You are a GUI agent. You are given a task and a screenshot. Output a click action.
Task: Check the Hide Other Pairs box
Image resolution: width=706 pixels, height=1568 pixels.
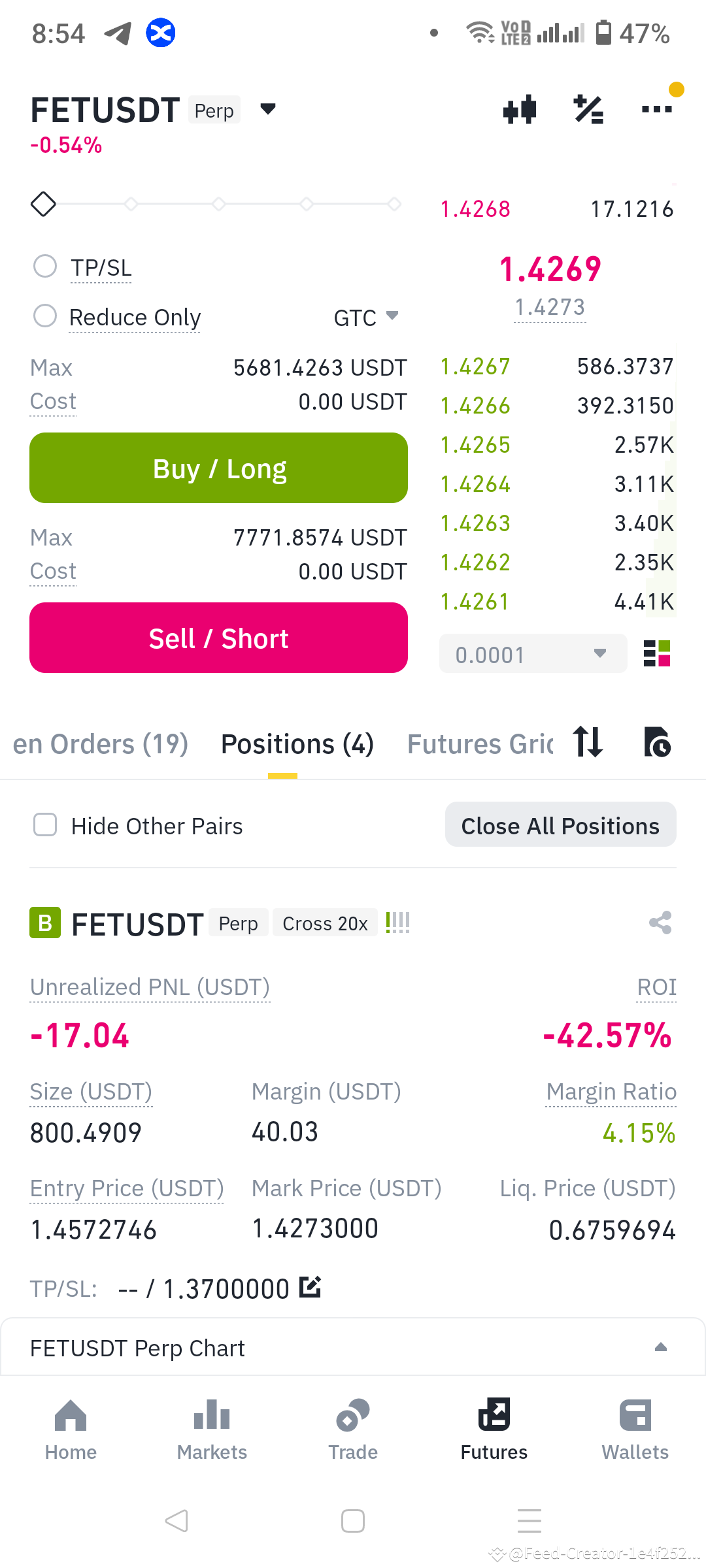click(44, 825)
